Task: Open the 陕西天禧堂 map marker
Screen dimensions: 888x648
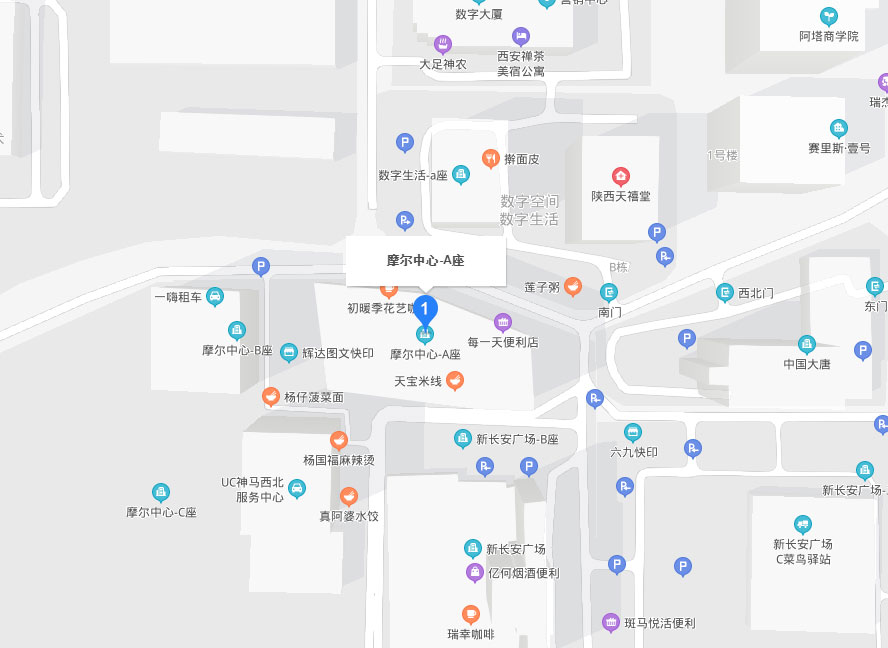Action: (x=621, y=177)
